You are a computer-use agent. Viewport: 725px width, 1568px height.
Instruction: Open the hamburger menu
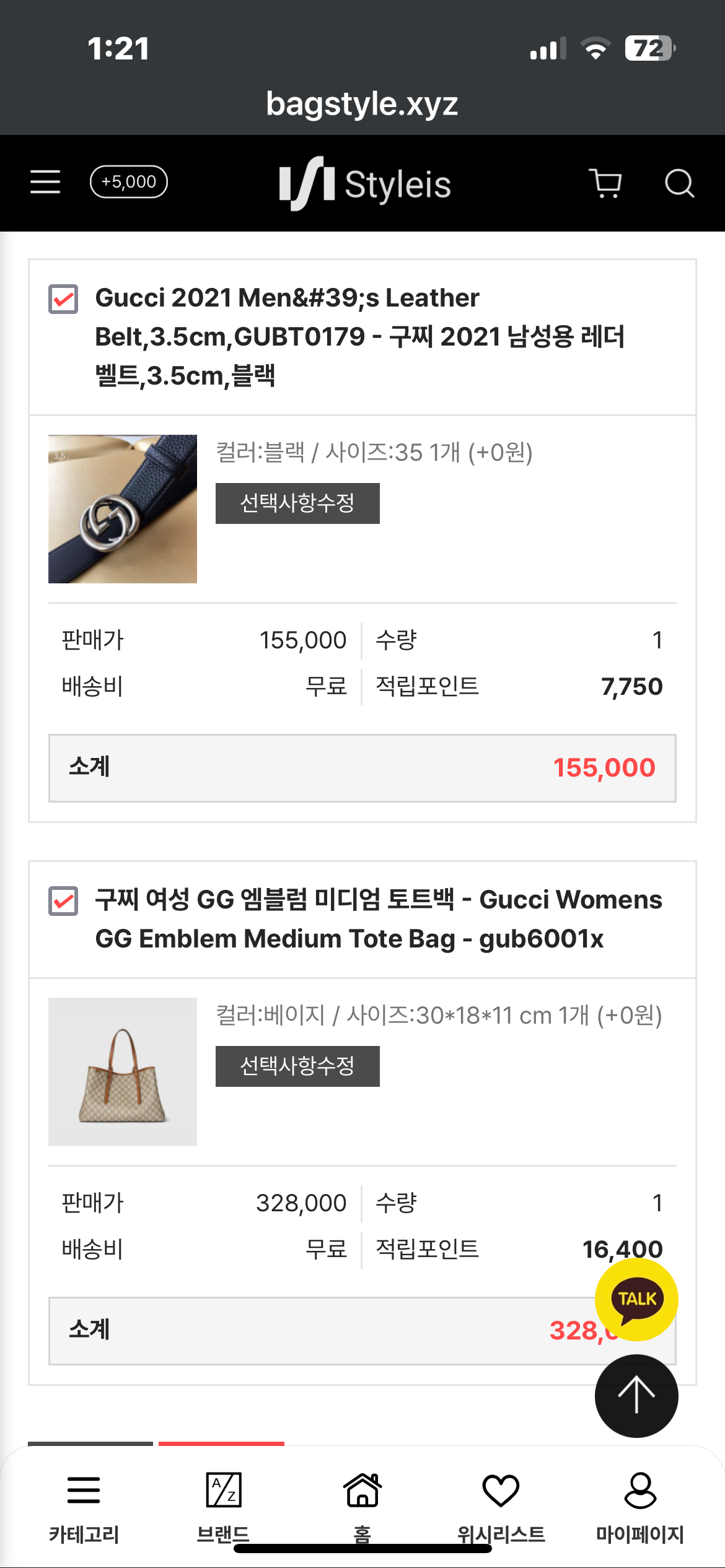(x=45, y=182)
